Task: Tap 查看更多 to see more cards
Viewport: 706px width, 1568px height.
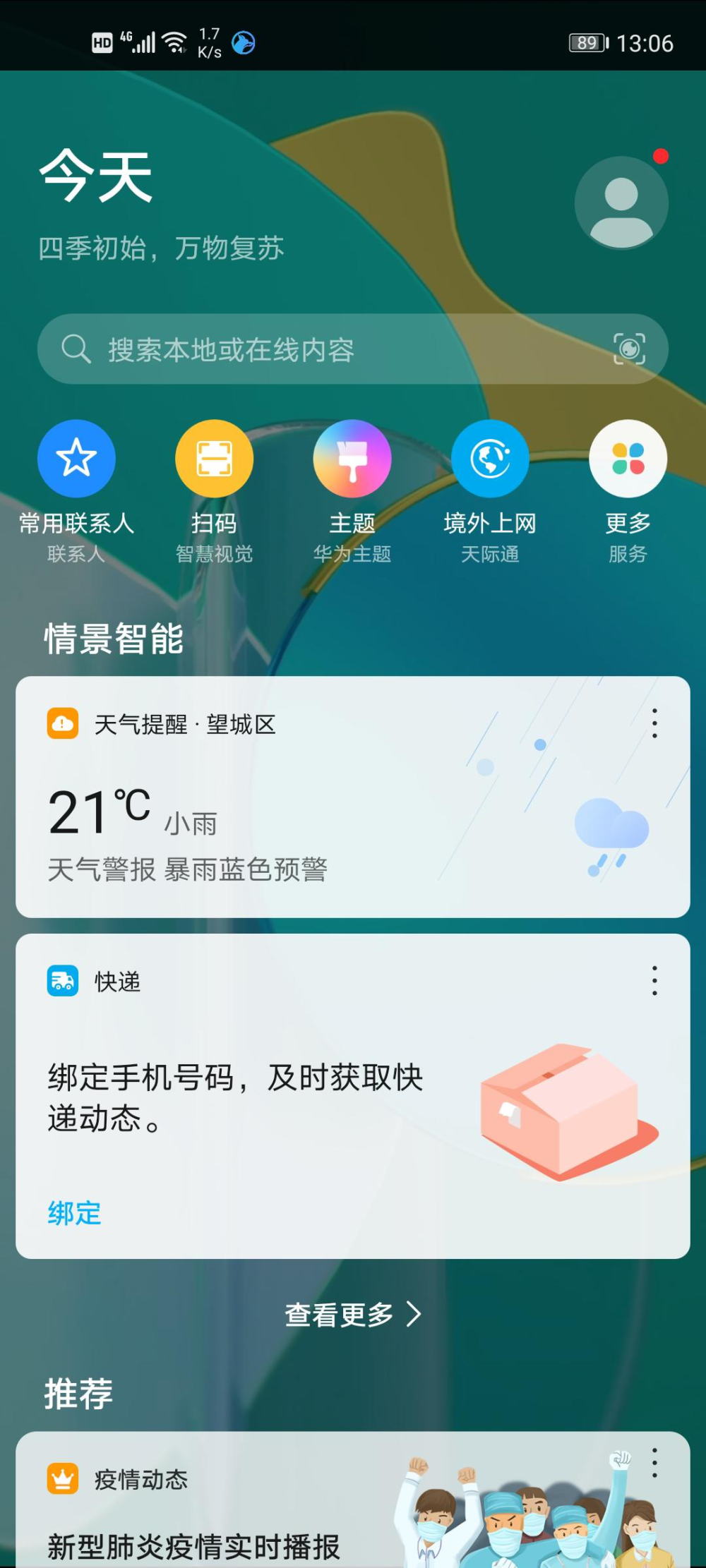Action: (353, 1314)
